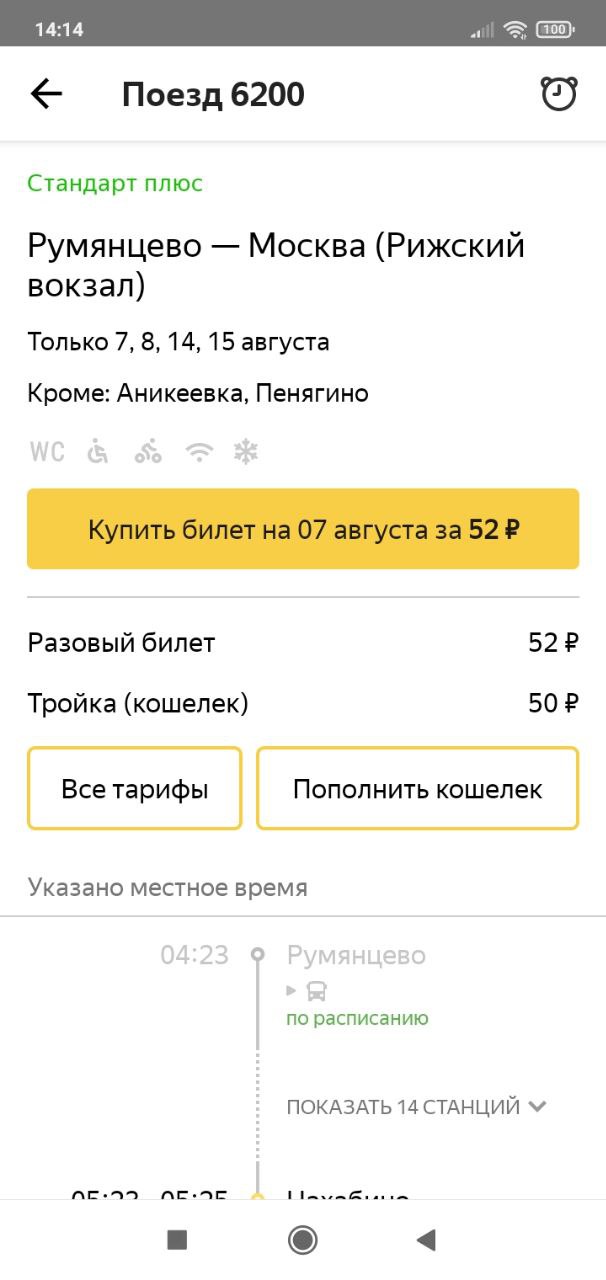Go back using the arrow icon
606x1280 pixels.
coord(46,94)
